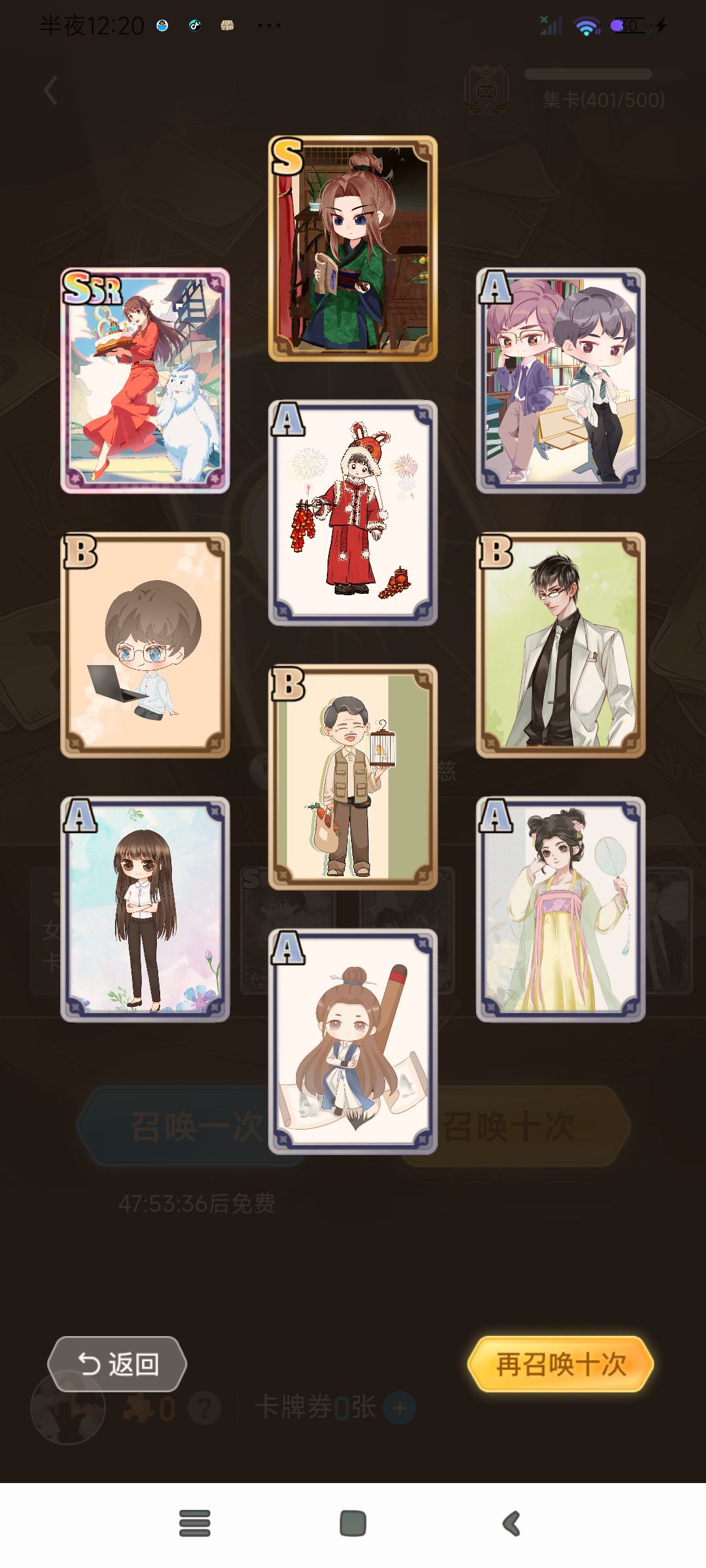Go to the system home screen
Image resolution: width=706 pixels, height=1568 pixels.
(353, 1524)
